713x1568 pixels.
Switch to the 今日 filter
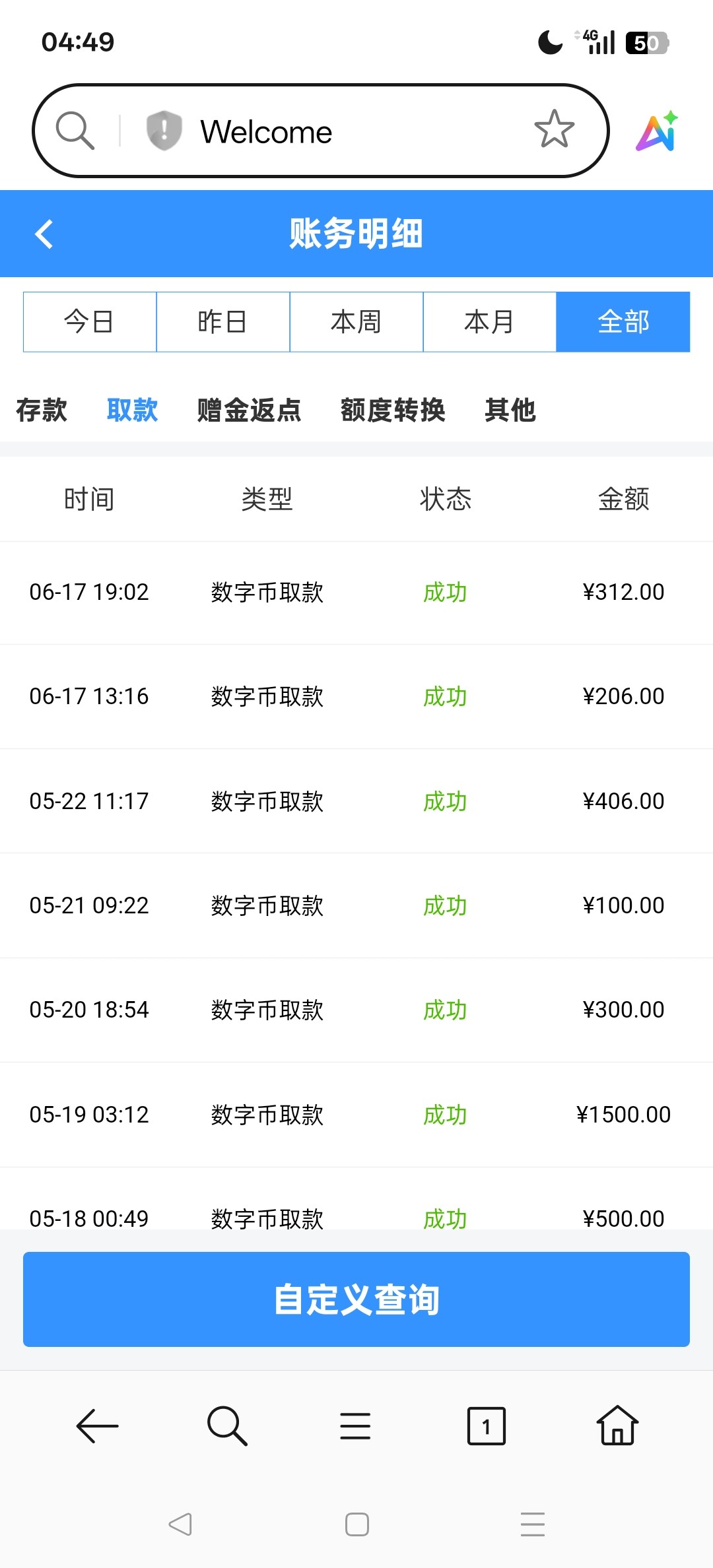pos(90,322)
